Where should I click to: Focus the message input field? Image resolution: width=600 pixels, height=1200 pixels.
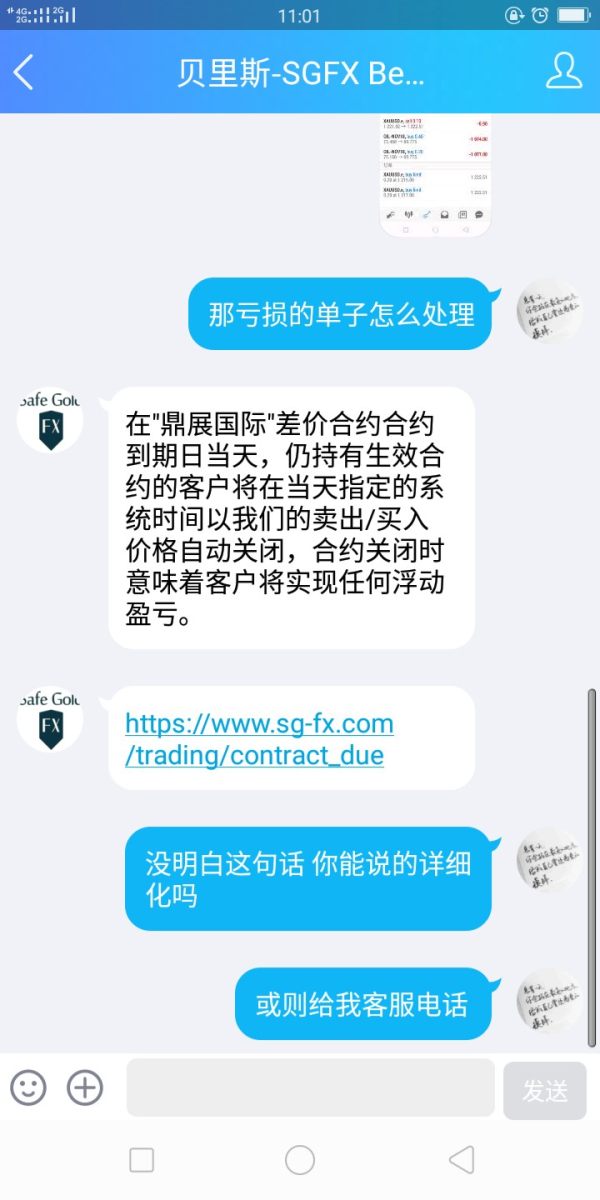coord(310,1087)
